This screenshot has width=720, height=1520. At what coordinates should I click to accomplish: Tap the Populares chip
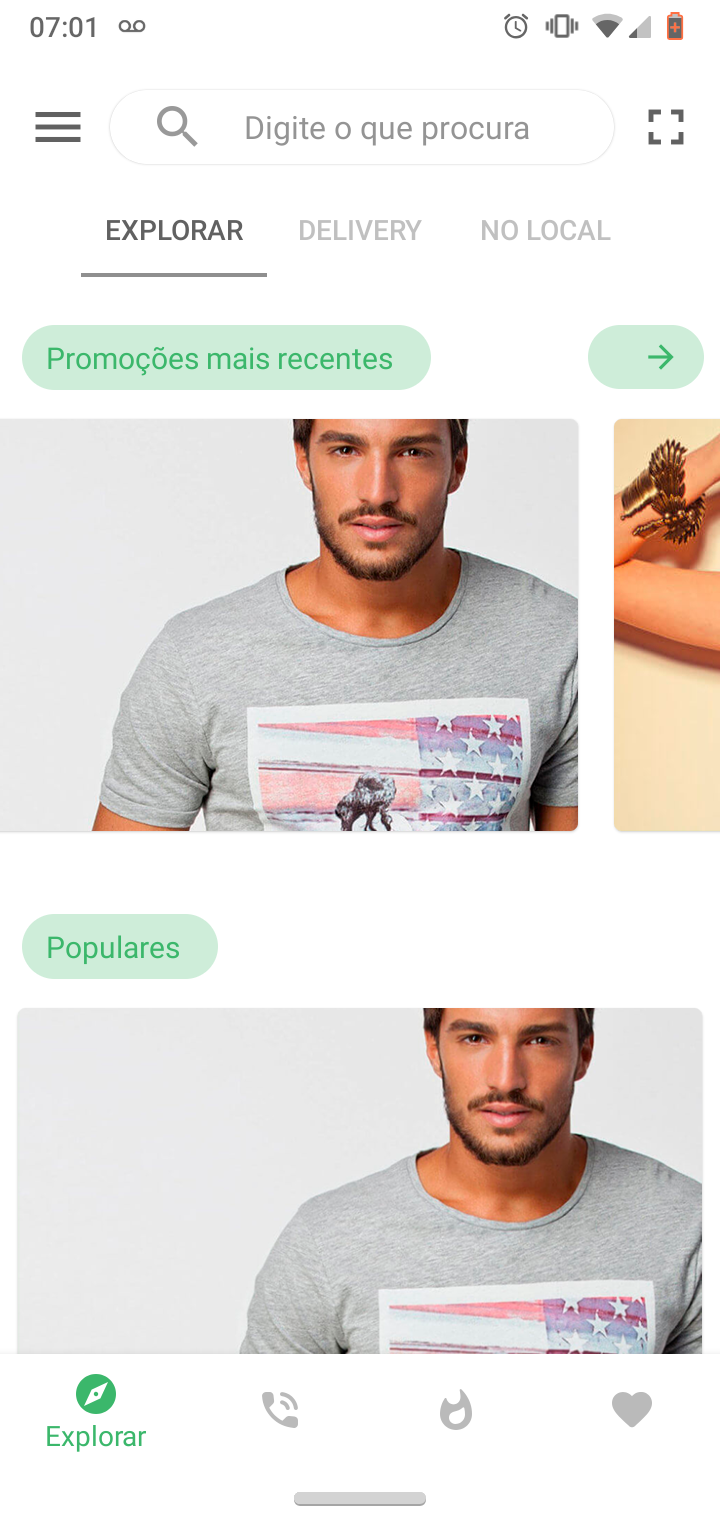pyautogui.click(x=119, y=947)
